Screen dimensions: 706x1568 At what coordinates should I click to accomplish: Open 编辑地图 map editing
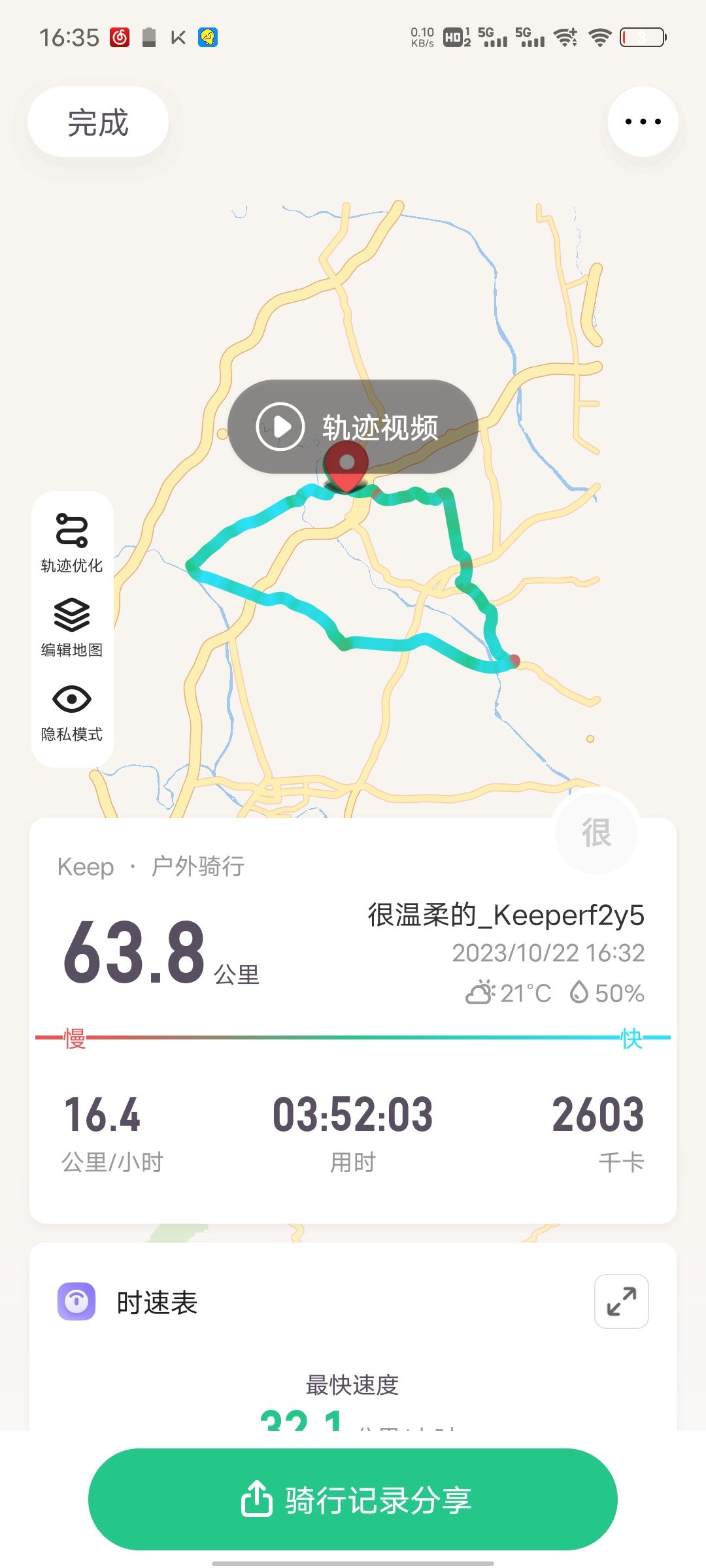click(72, 627)
